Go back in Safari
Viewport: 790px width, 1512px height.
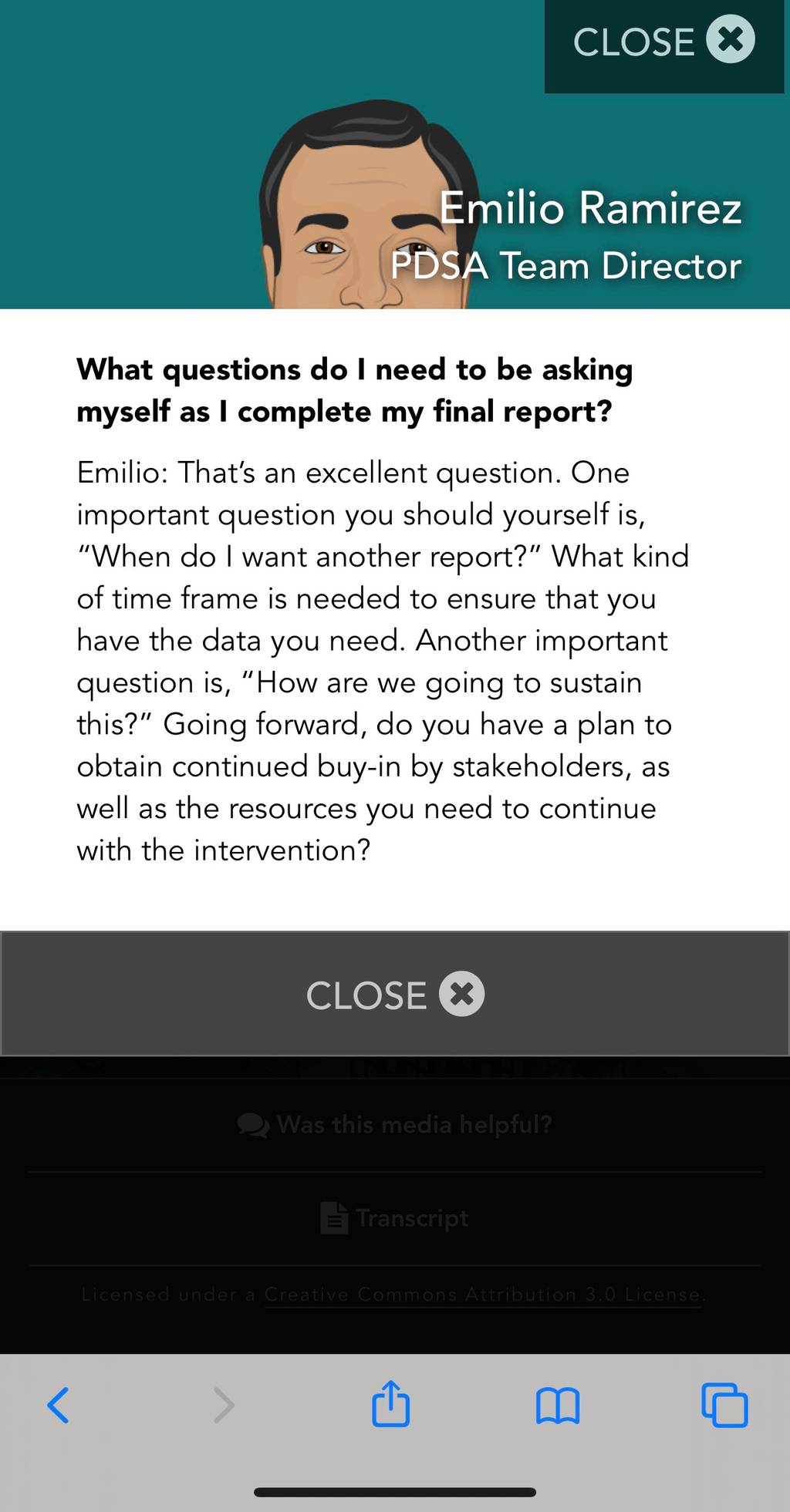point(59,1406)
